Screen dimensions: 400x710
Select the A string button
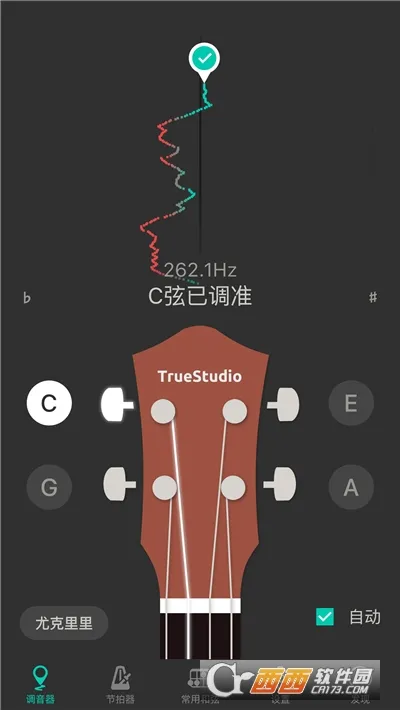[x=351, y=487]
